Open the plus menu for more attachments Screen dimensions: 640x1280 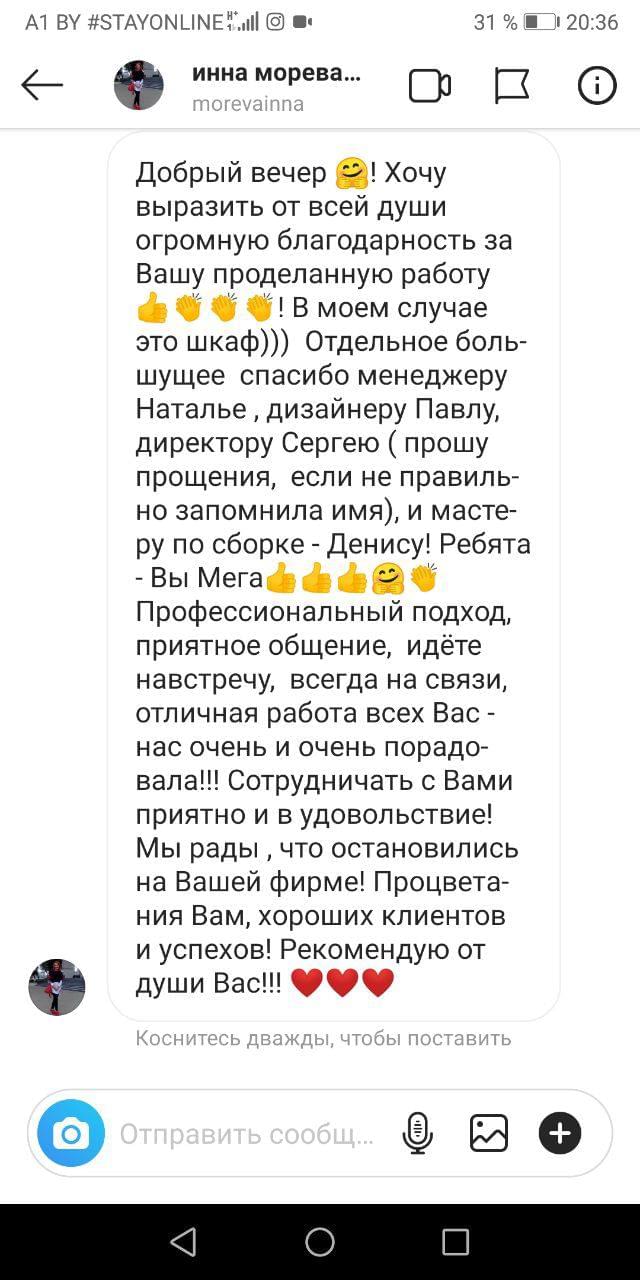560,1133
